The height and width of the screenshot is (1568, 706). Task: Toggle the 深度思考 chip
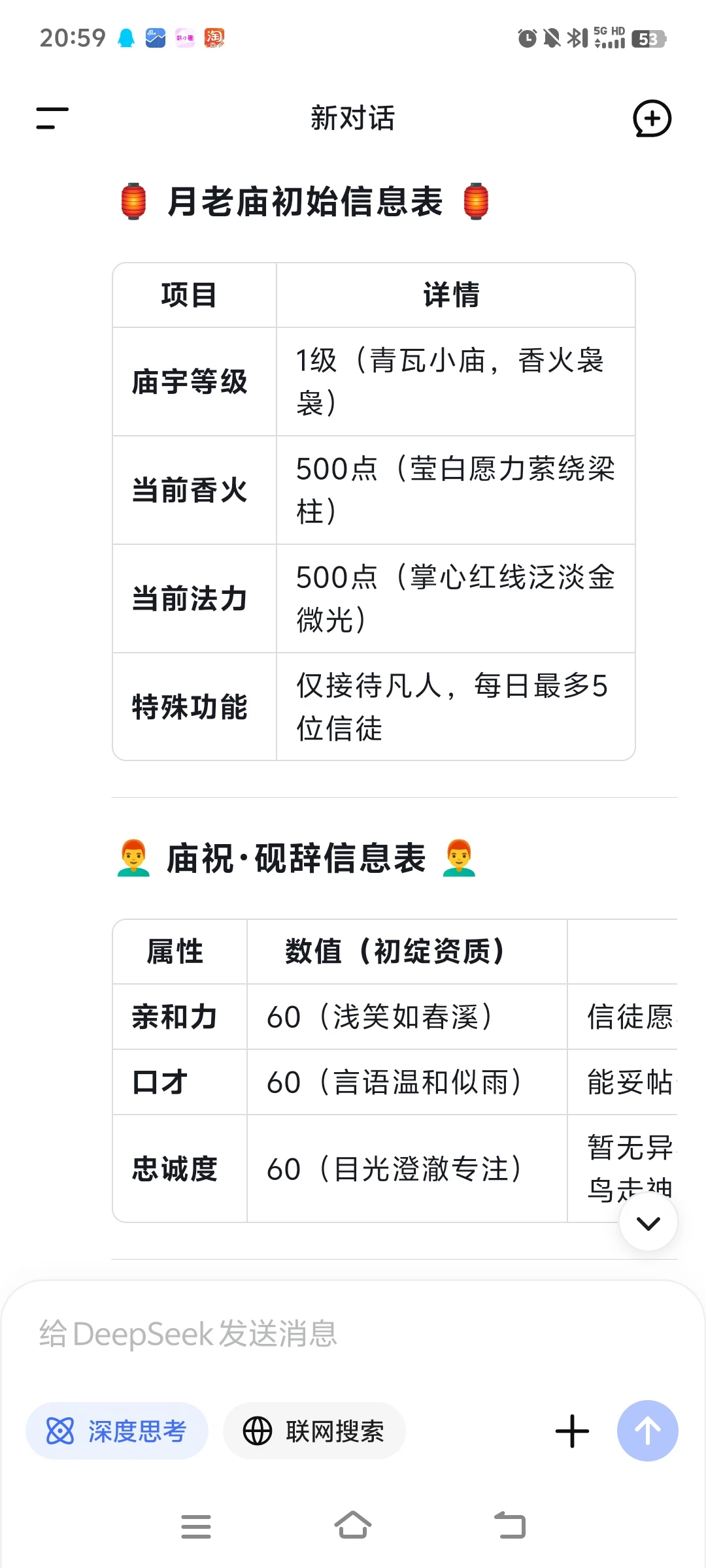(117, 1431)
